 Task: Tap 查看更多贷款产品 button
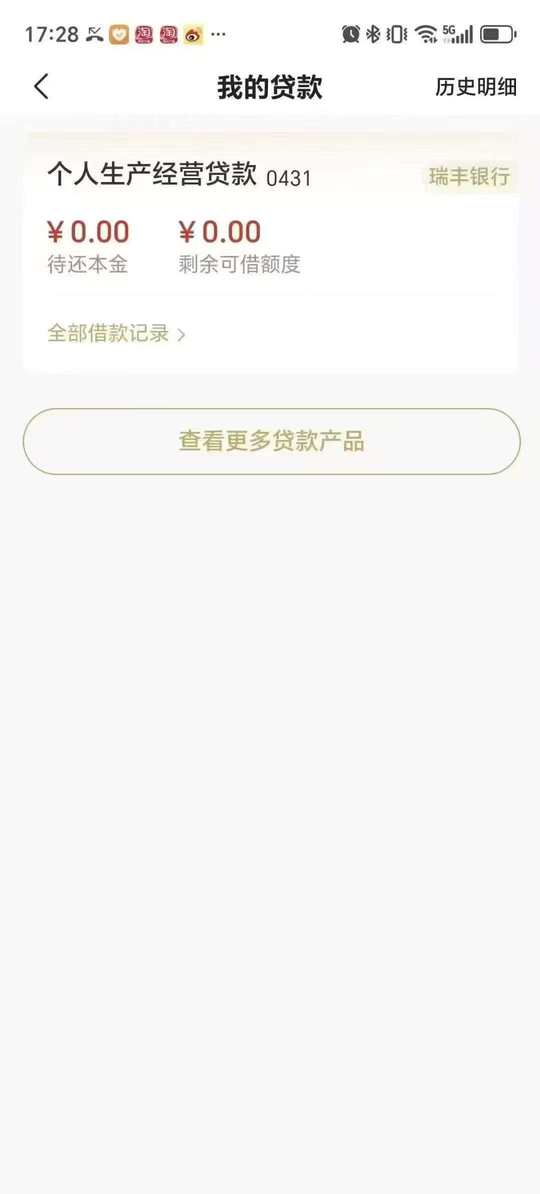[x=272, y=442]
